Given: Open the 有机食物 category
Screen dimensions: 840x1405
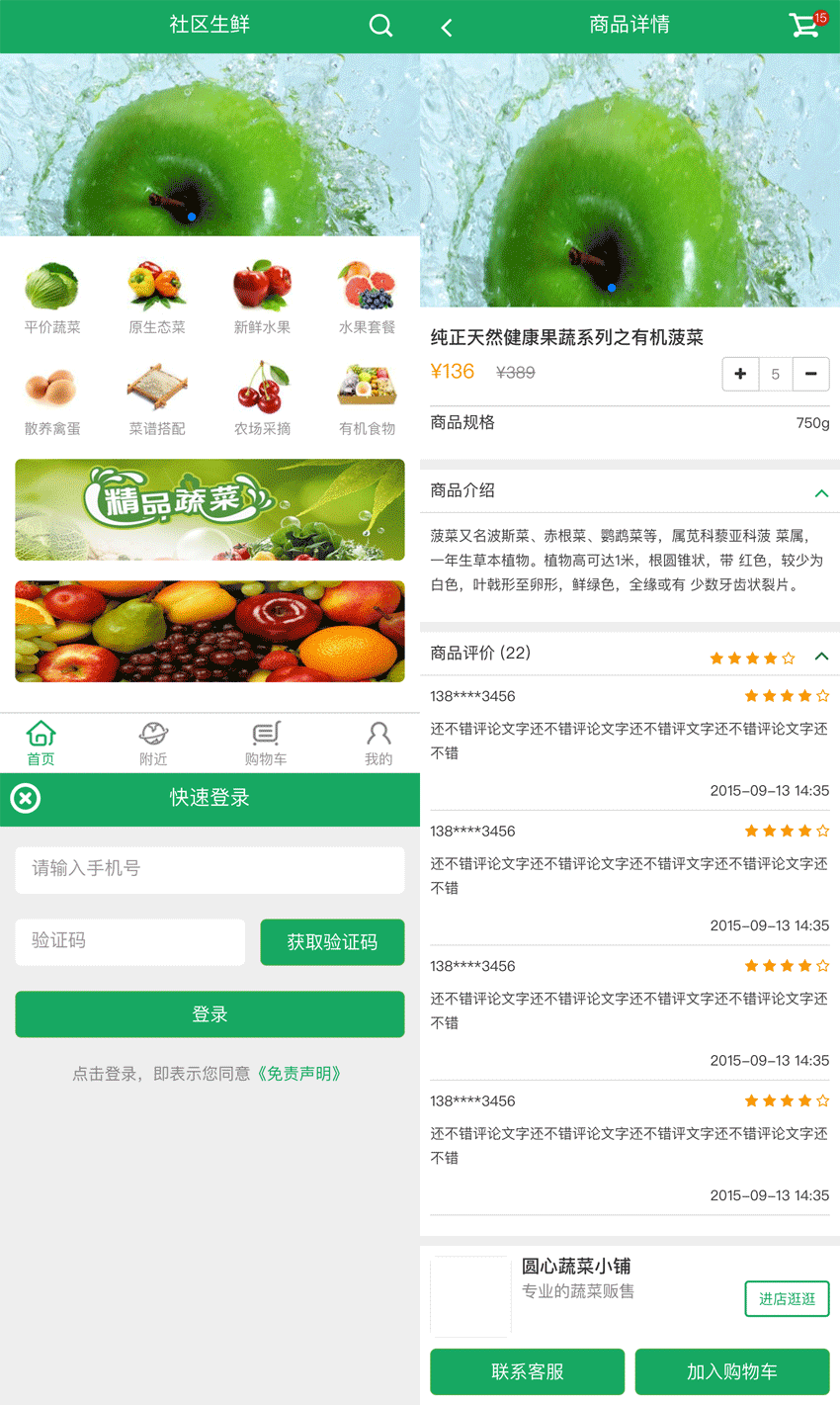Looking at the screenshot, I should [x=367, y=399].
